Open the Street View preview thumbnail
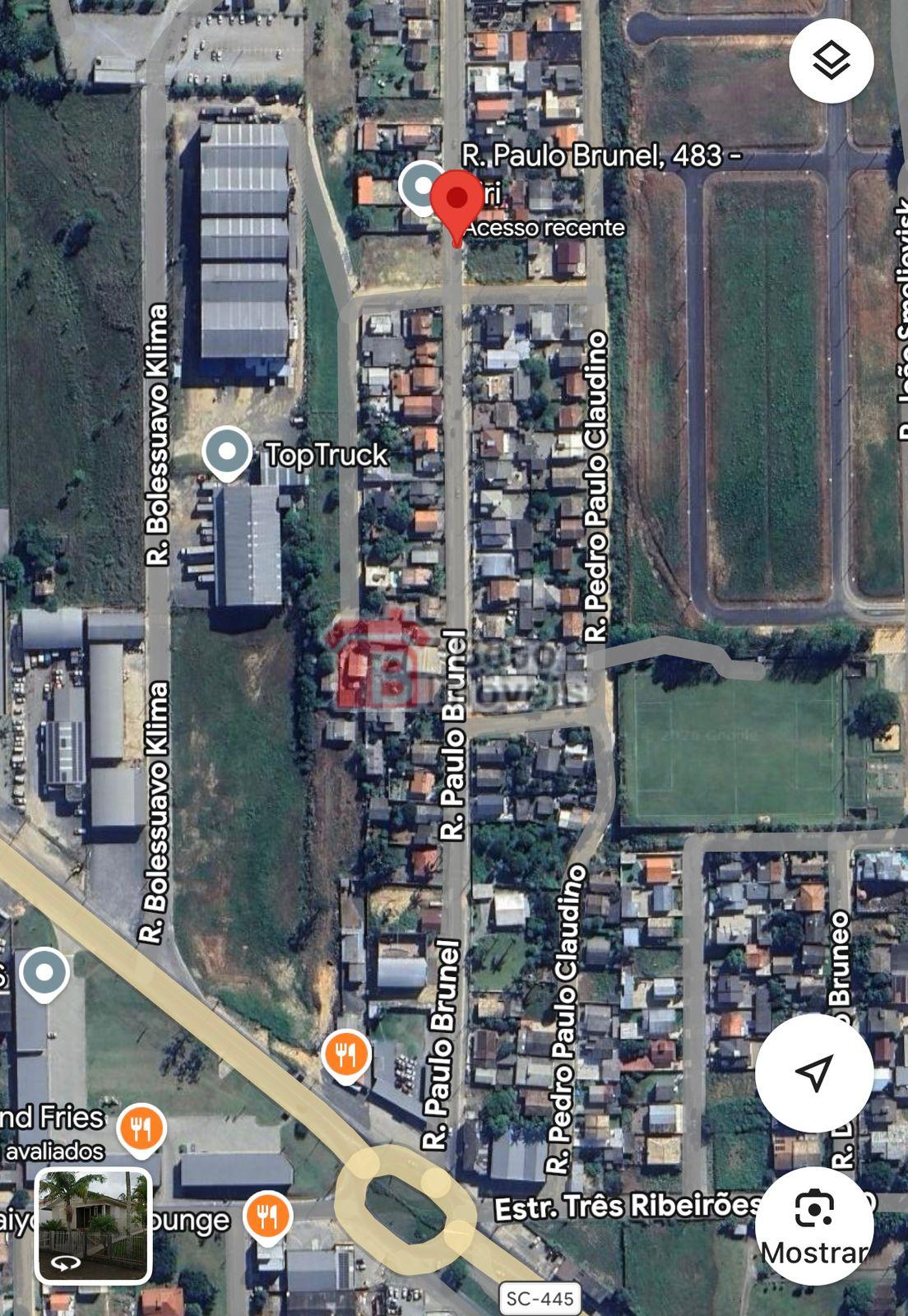This screenshot has height=1316, width=908. [93, 1226]
